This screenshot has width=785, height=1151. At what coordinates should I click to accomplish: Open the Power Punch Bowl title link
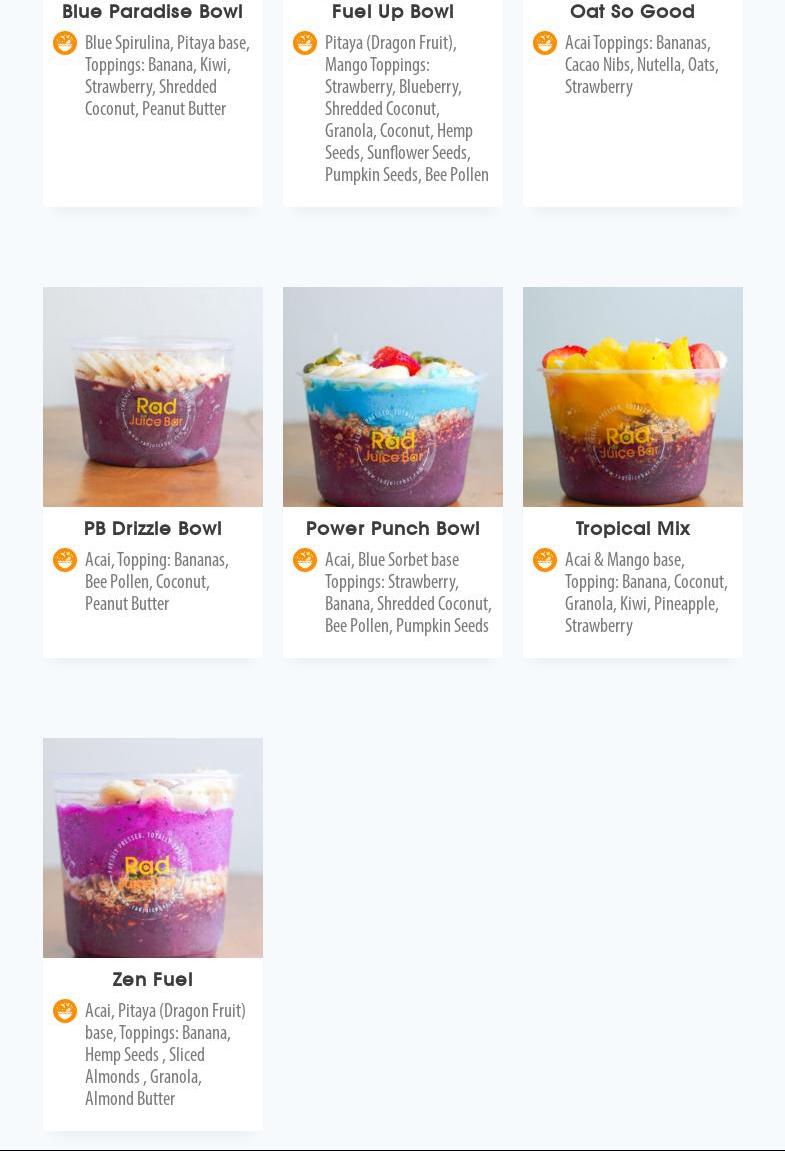pyautogui.click(x=392, y=529)
